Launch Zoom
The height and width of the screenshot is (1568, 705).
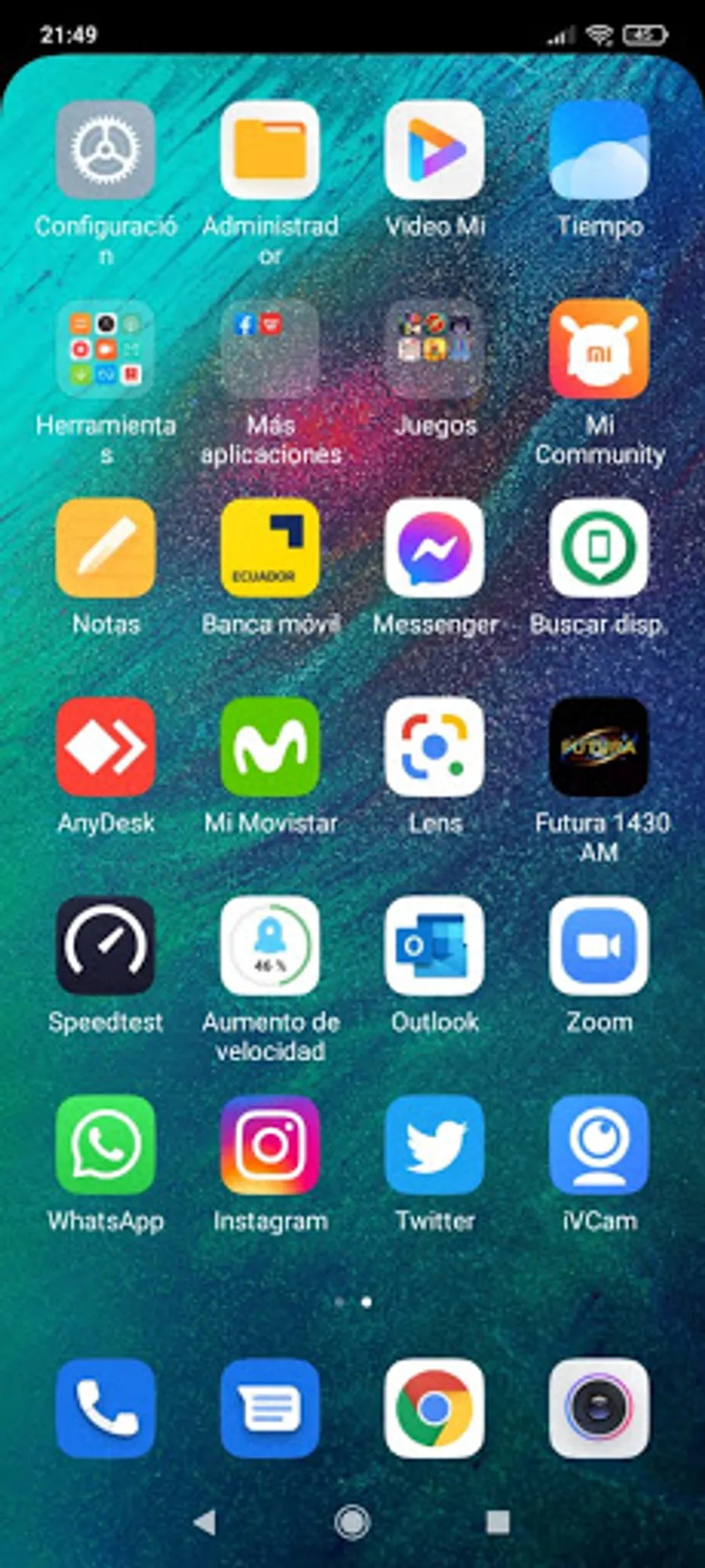599,946
